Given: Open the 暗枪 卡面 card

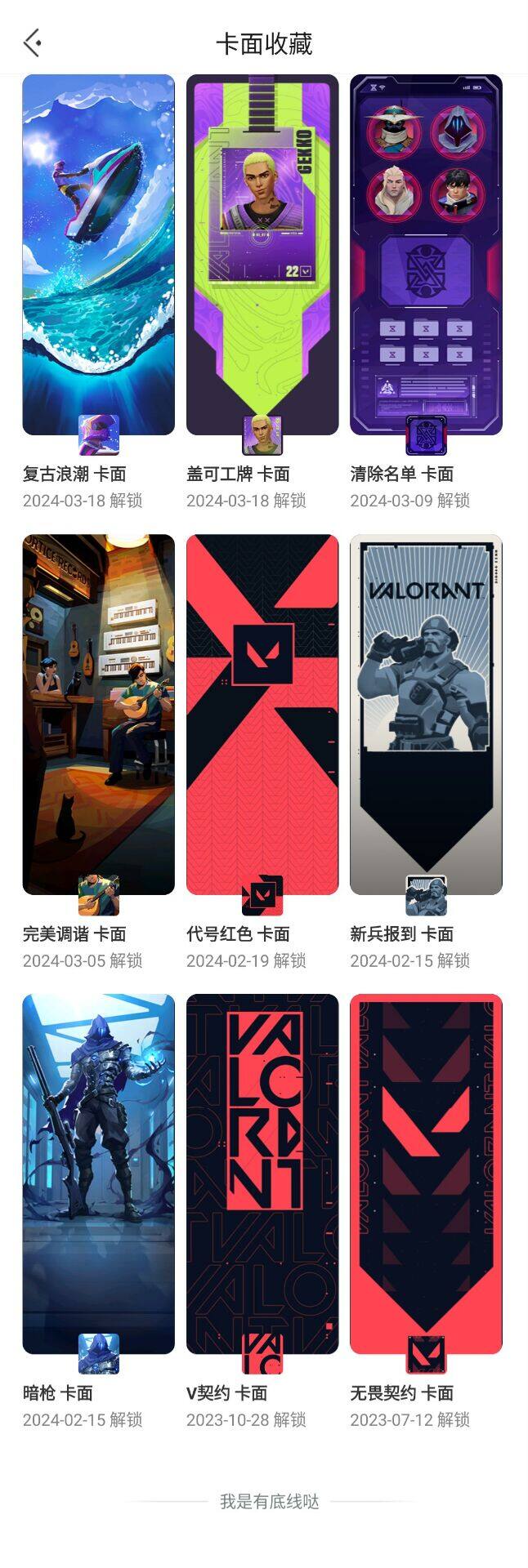Looking at the screenshot, I should tap(98, 1174).
